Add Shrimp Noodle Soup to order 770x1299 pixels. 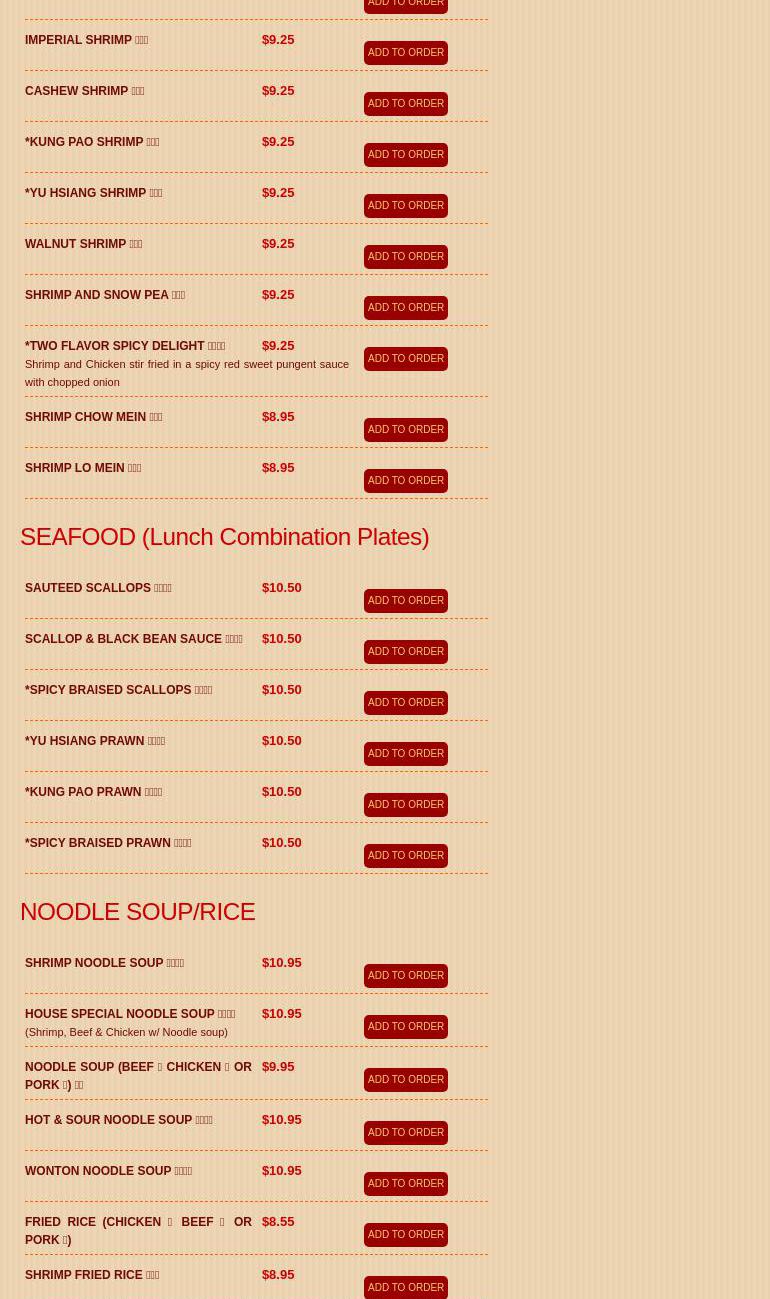(x=405, y=976)
